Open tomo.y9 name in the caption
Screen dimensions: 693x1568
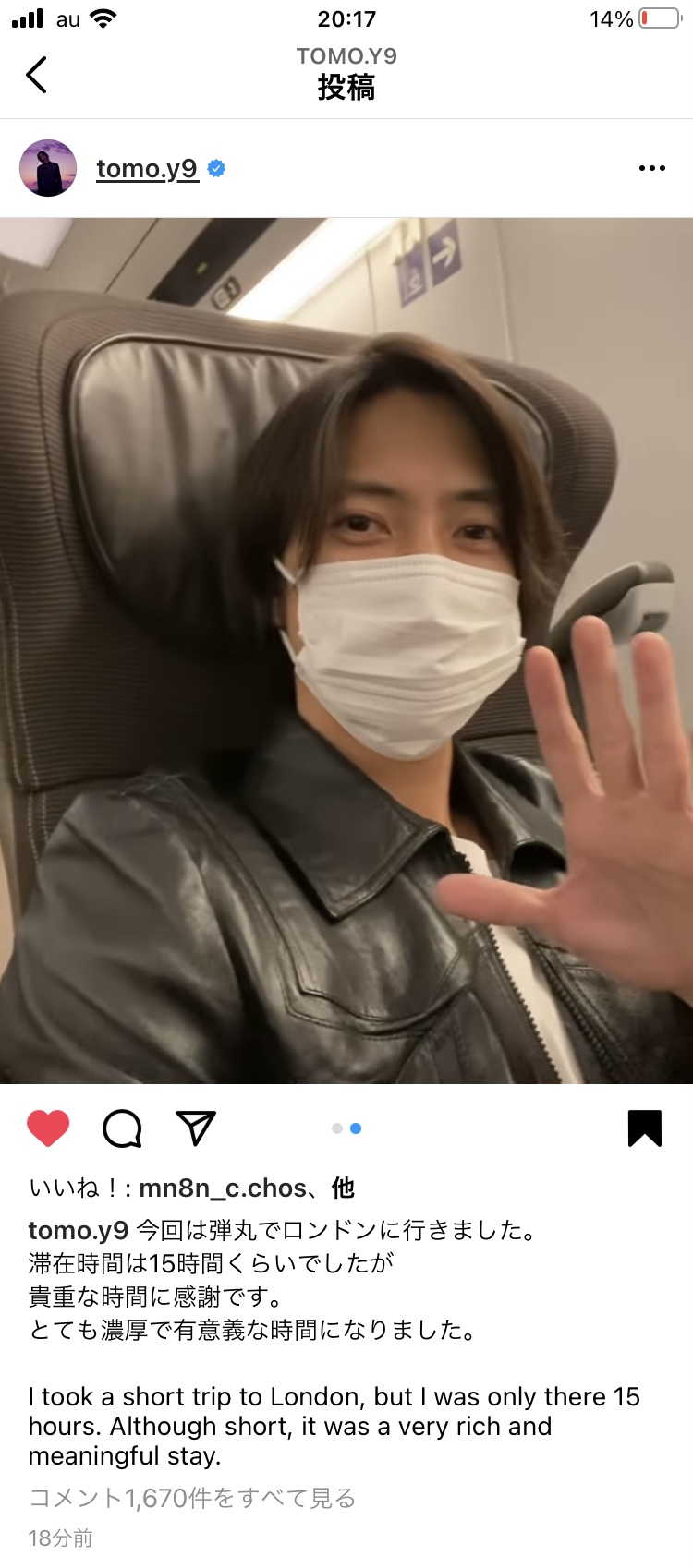[78, 1230]
